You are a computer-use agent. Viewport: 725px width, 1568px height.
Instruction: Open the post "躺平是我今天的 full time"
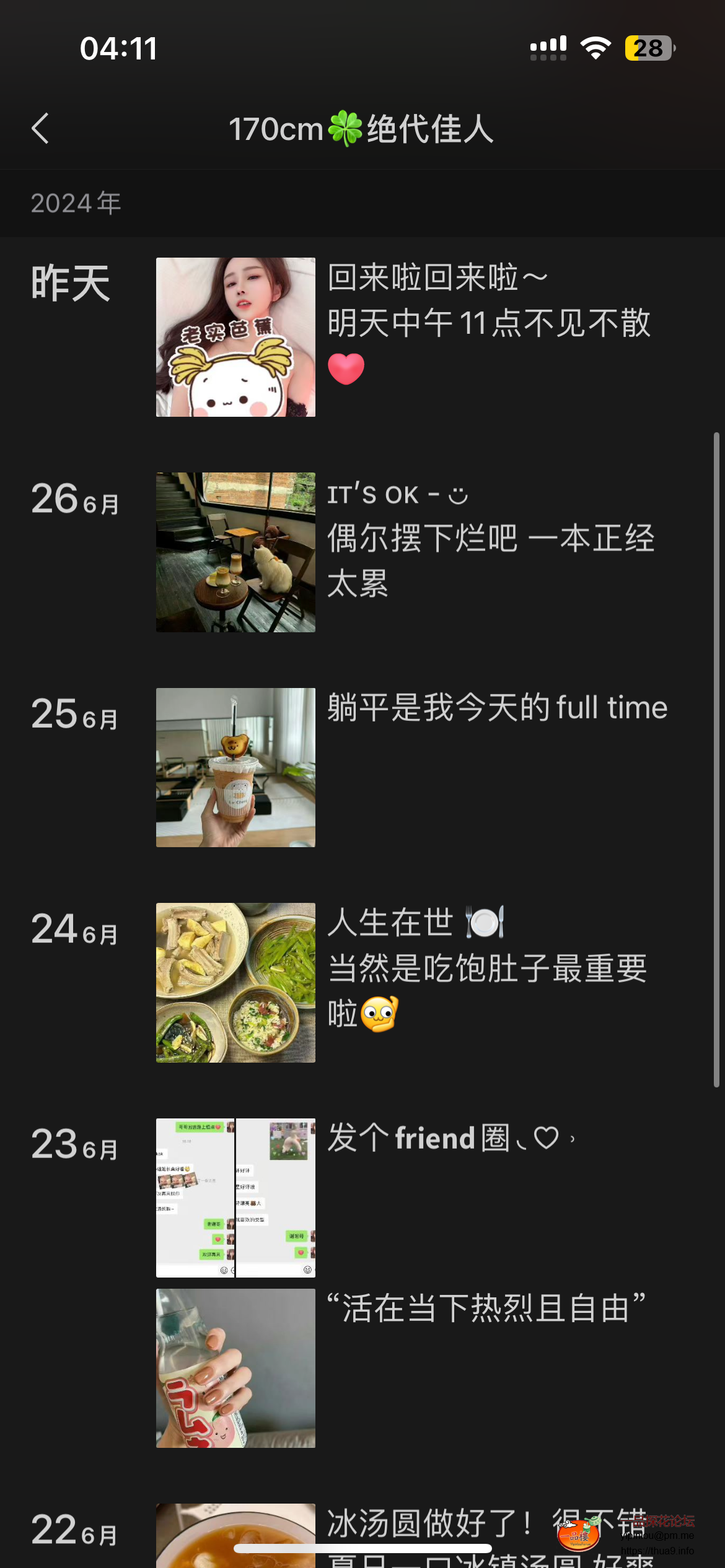497,708
